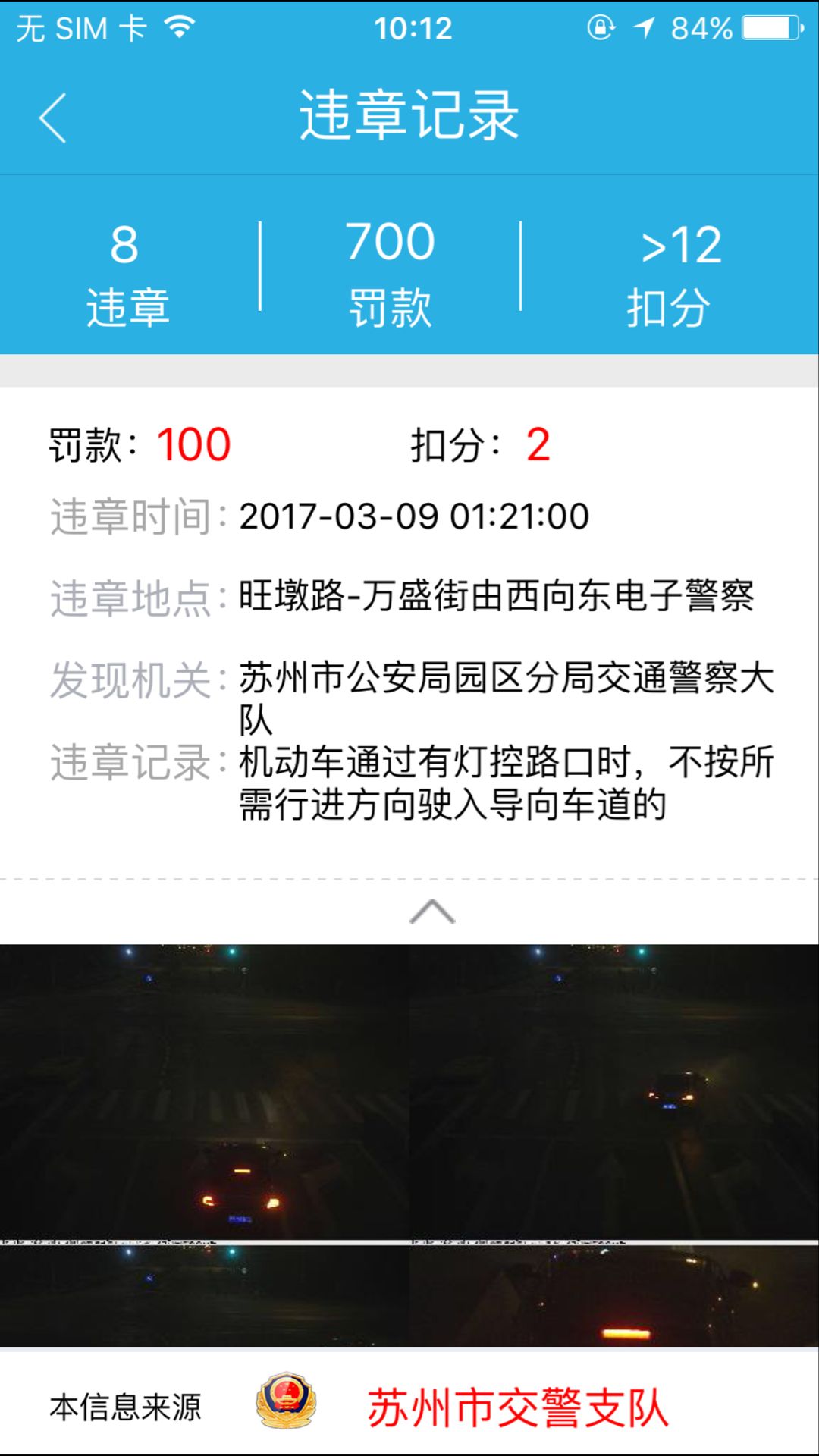Collapse the violation details chevron
Image resolution: width=819 pixels, height=1456 pixels.
pos(431,912)
